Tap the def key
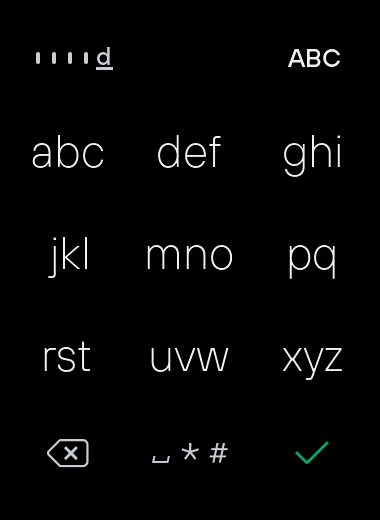The height and width of the screenshot is (520, 380). [x=189, y=152]
